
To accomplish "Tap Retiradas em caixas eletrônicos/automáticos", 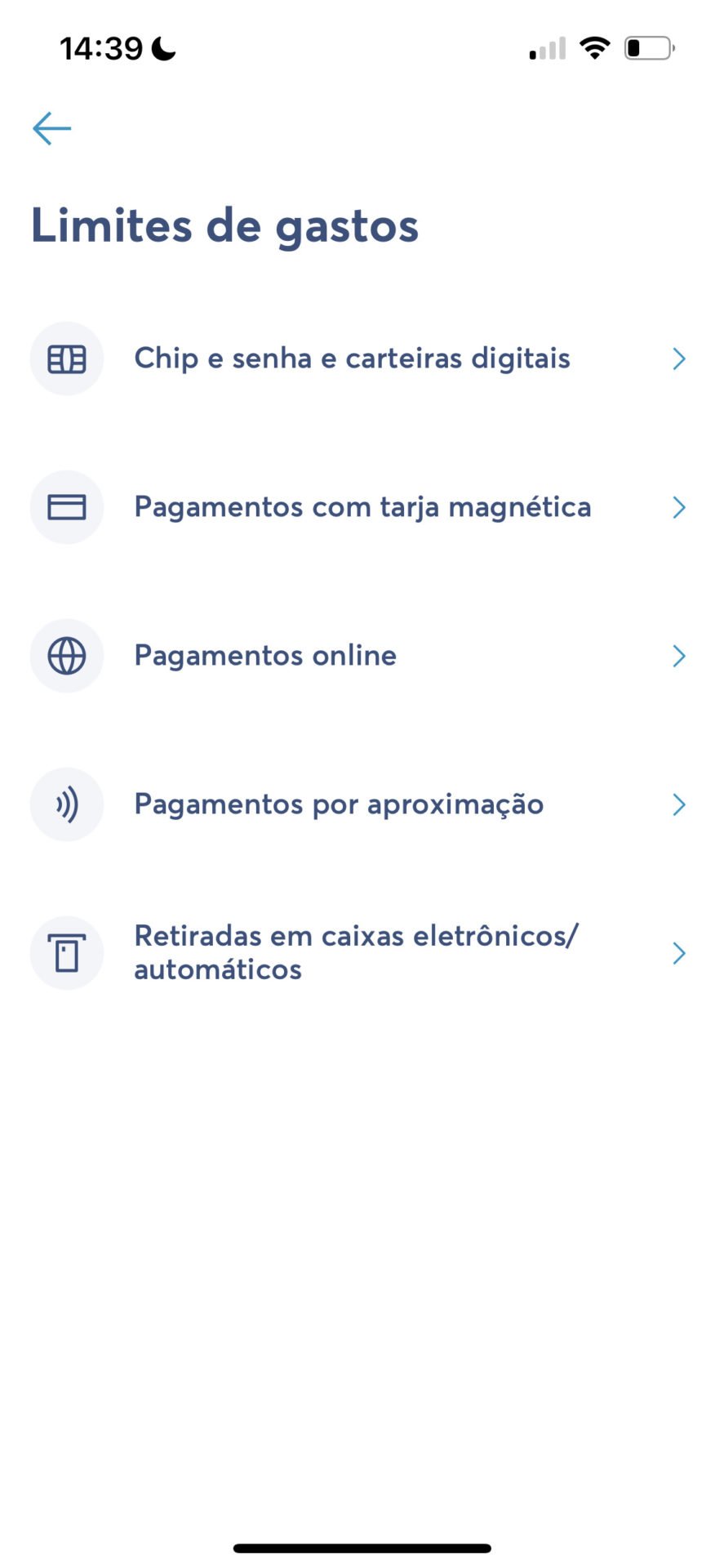I will pyautogui.click(x=362, y=953).
